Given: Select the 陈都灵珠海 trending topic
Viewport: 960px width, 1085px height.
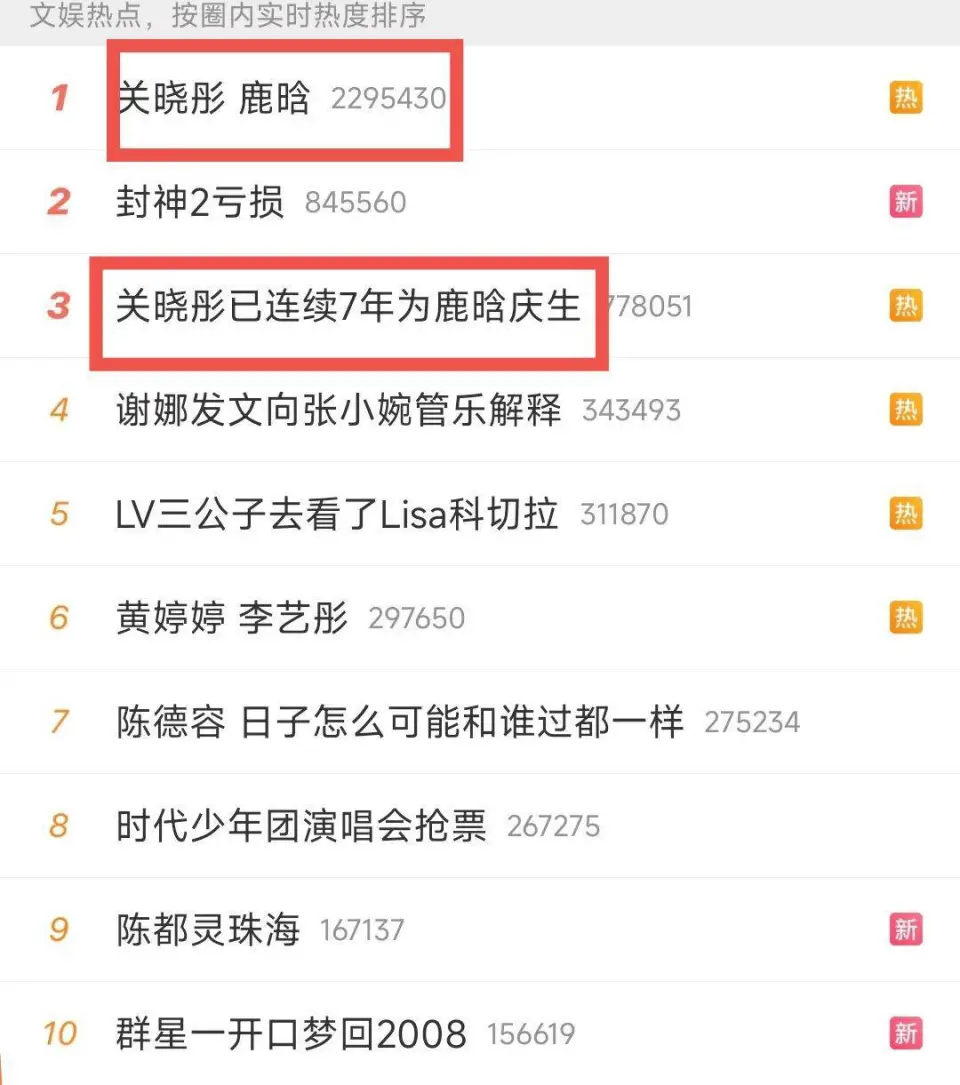Looking at the screenshot, I should pyautogui.click(x=208, y=930).
